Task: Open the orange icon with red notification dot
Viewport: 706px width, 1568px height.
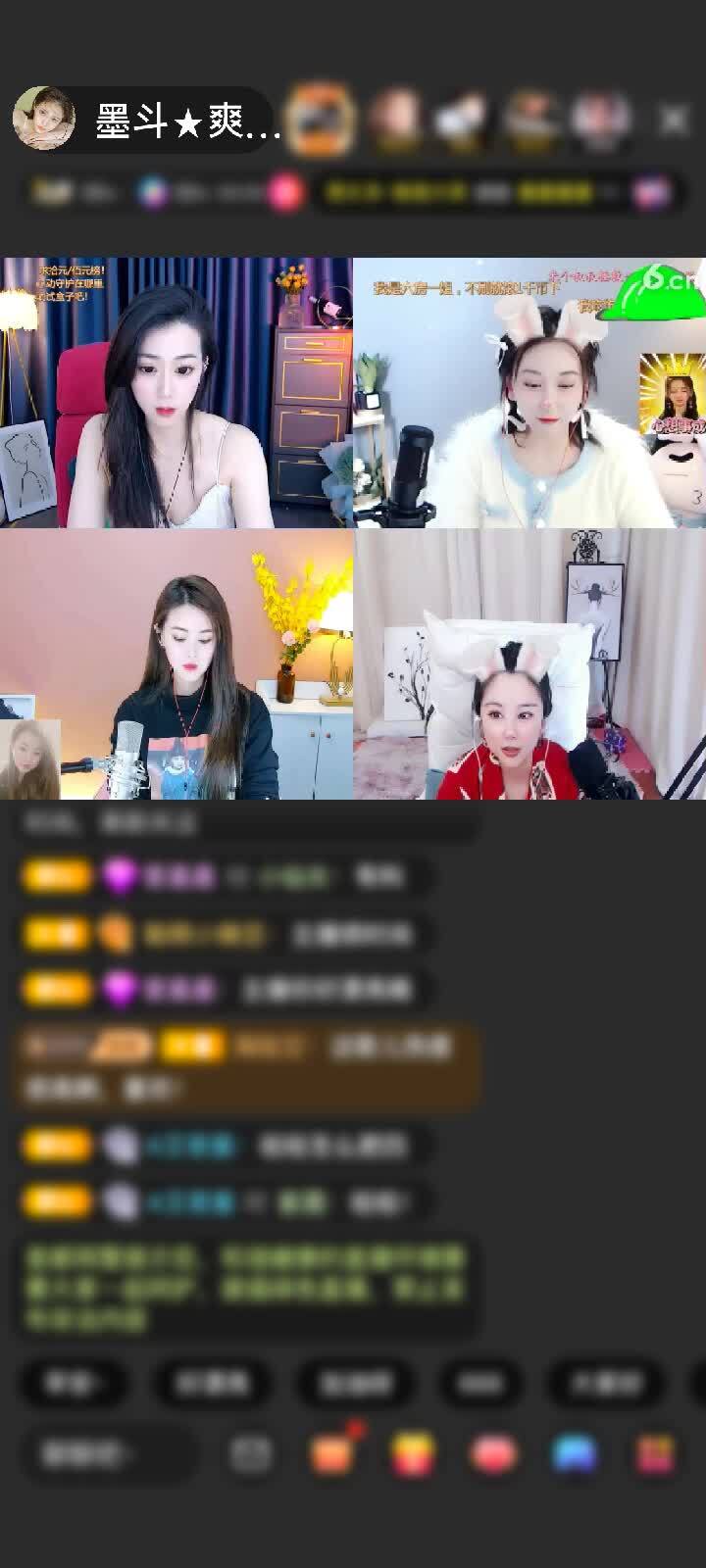Action: pos(332,1455)
